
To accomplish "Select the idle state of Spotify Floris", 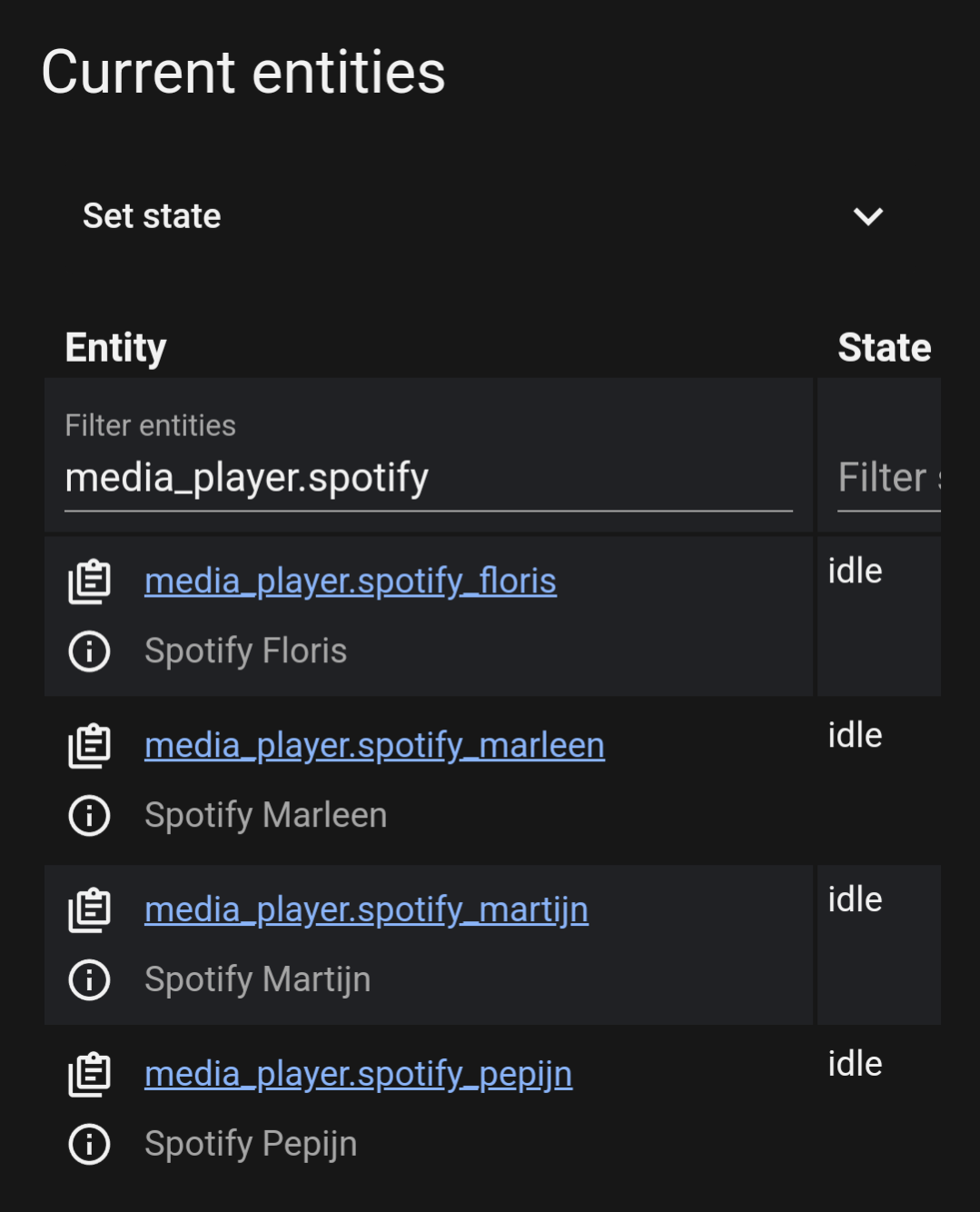I will click(855, 571).
